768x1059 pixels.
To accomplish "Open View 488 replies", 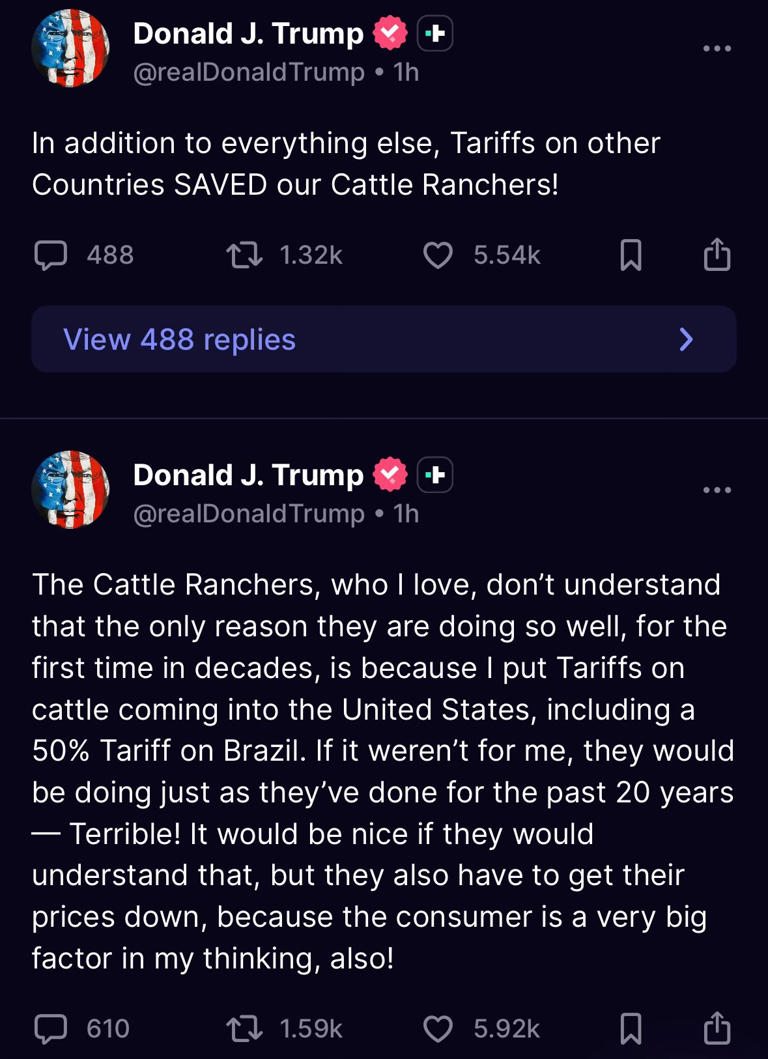I will tap(178, 339).
